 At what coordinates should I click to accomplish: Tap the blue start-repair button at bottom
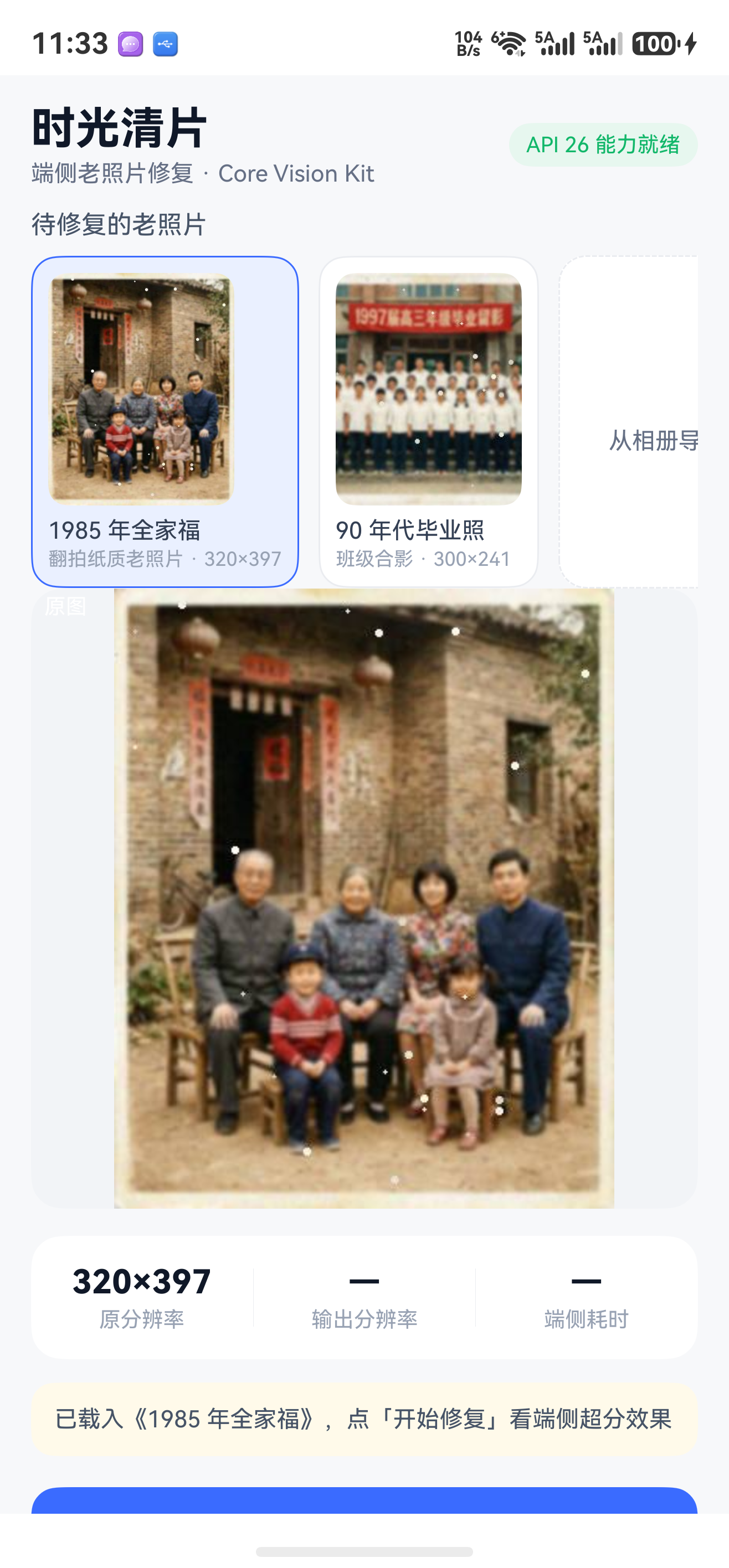(x=364, y=1500)
